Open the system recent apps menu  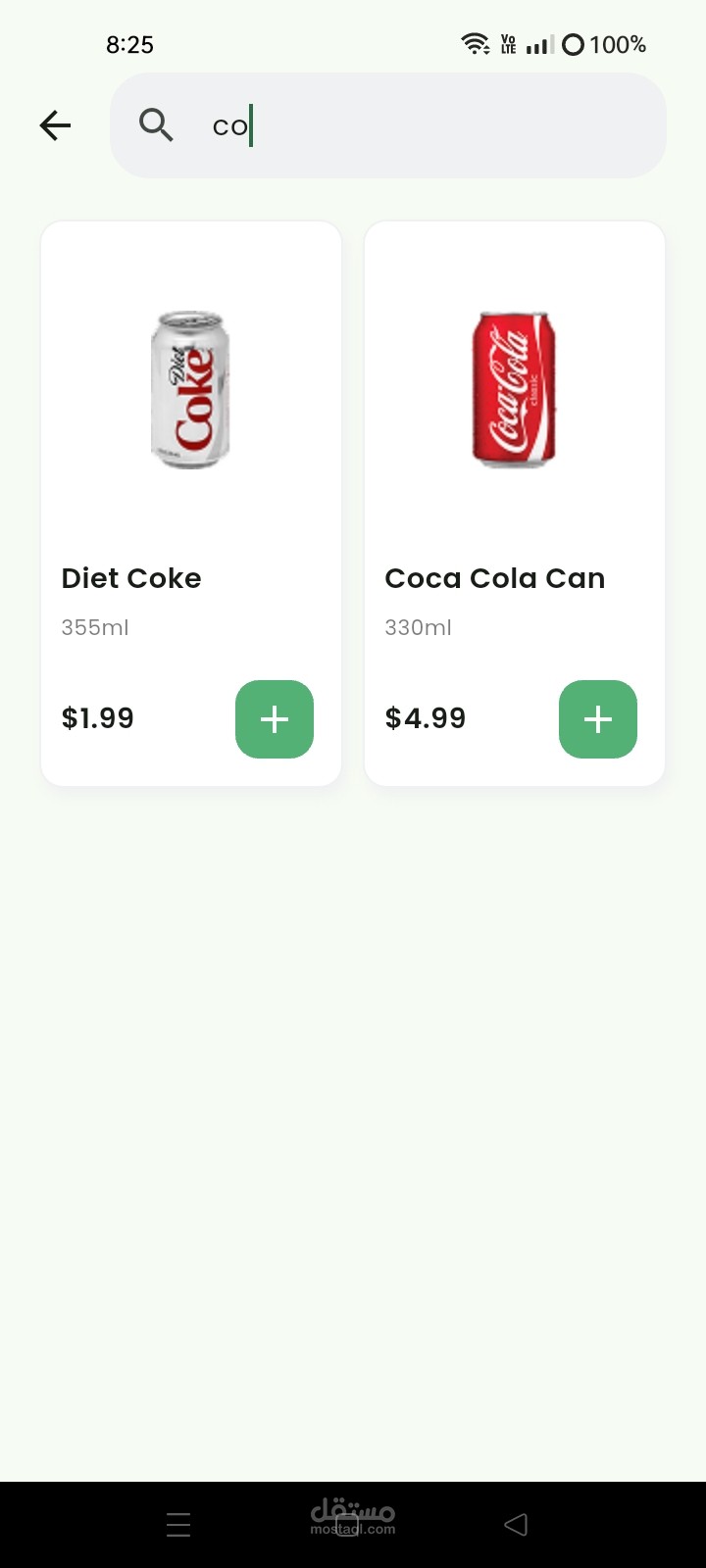[x=178, y=1524]
